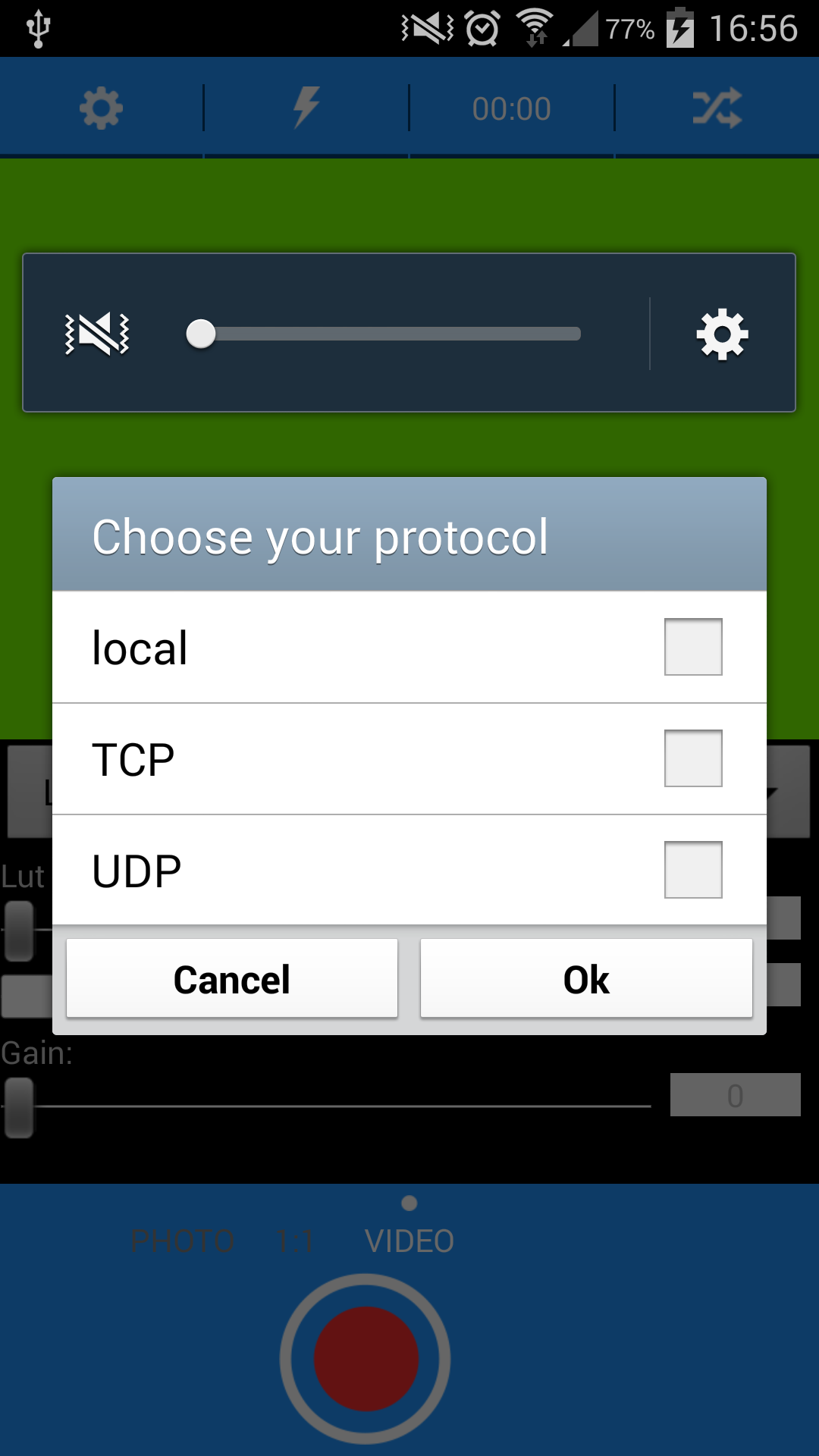Confirm protocol choice with Ok
The image size is (819, 1456).
(586, 978)
